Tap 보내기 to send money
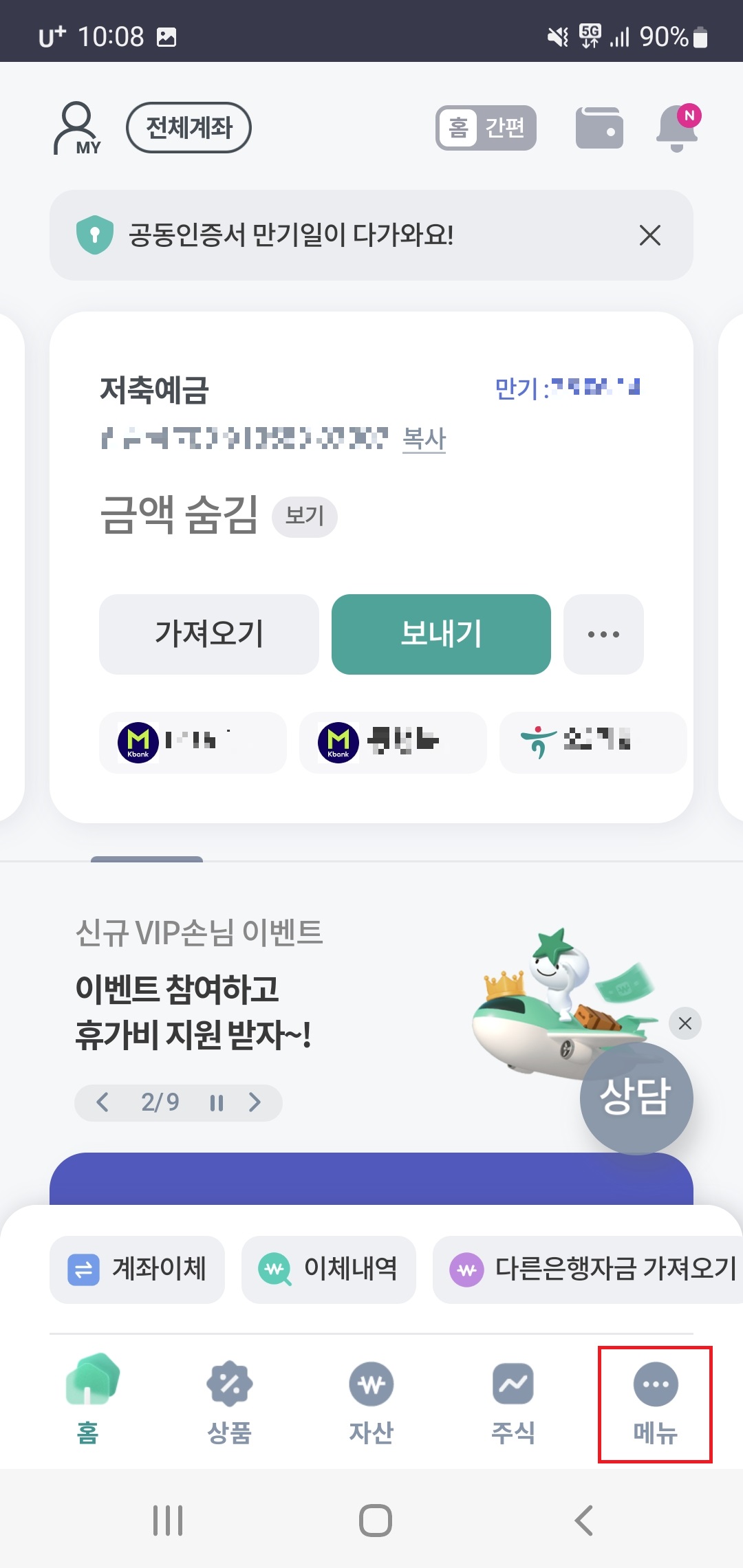 (x=441, y=635)
